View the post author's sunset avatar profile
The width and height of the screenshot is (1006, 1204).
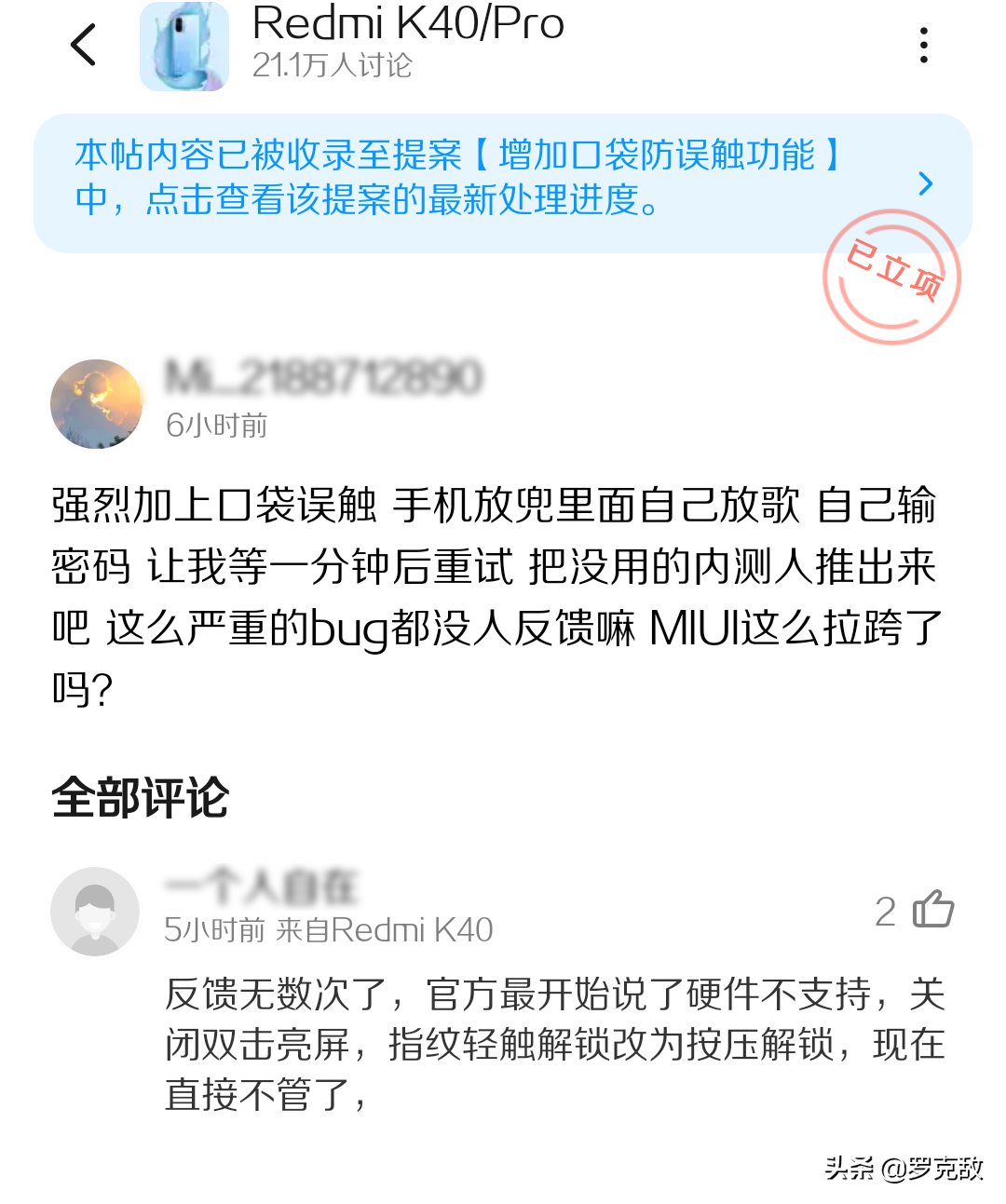pos(96,404)
